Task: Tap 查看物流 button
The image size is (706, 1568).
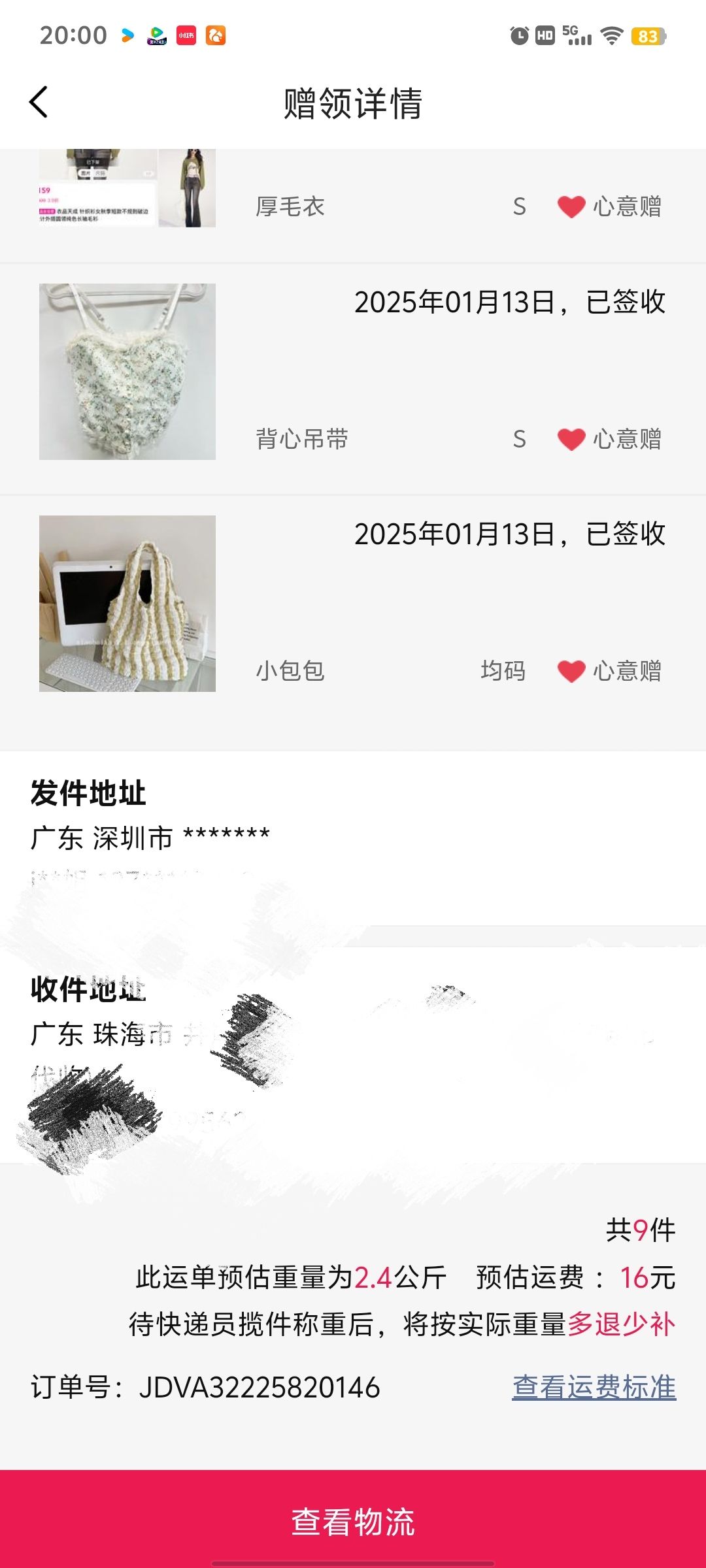Action: tap(353, 1520)
